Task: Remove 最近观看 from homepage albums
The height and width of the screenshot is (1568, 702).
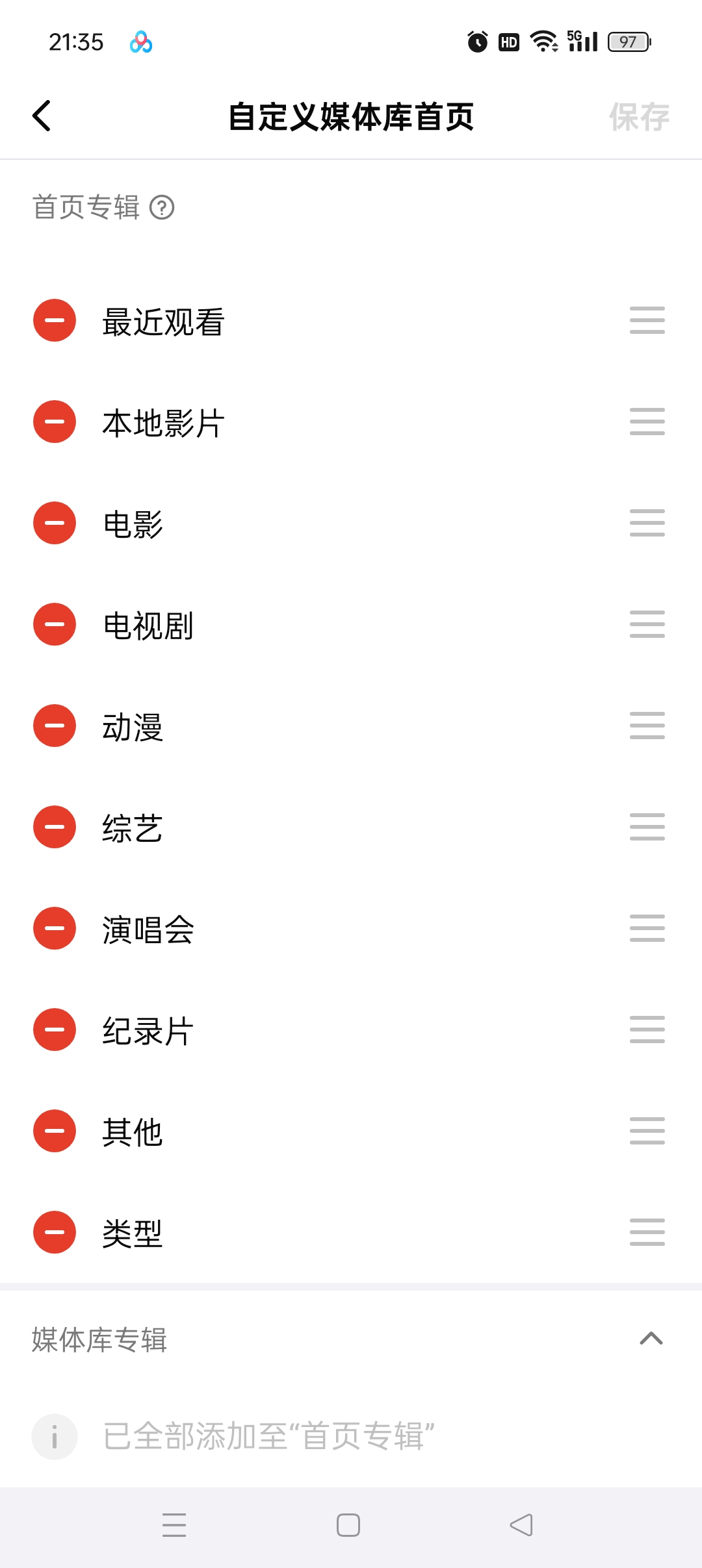Action: (x=55, y=320)
